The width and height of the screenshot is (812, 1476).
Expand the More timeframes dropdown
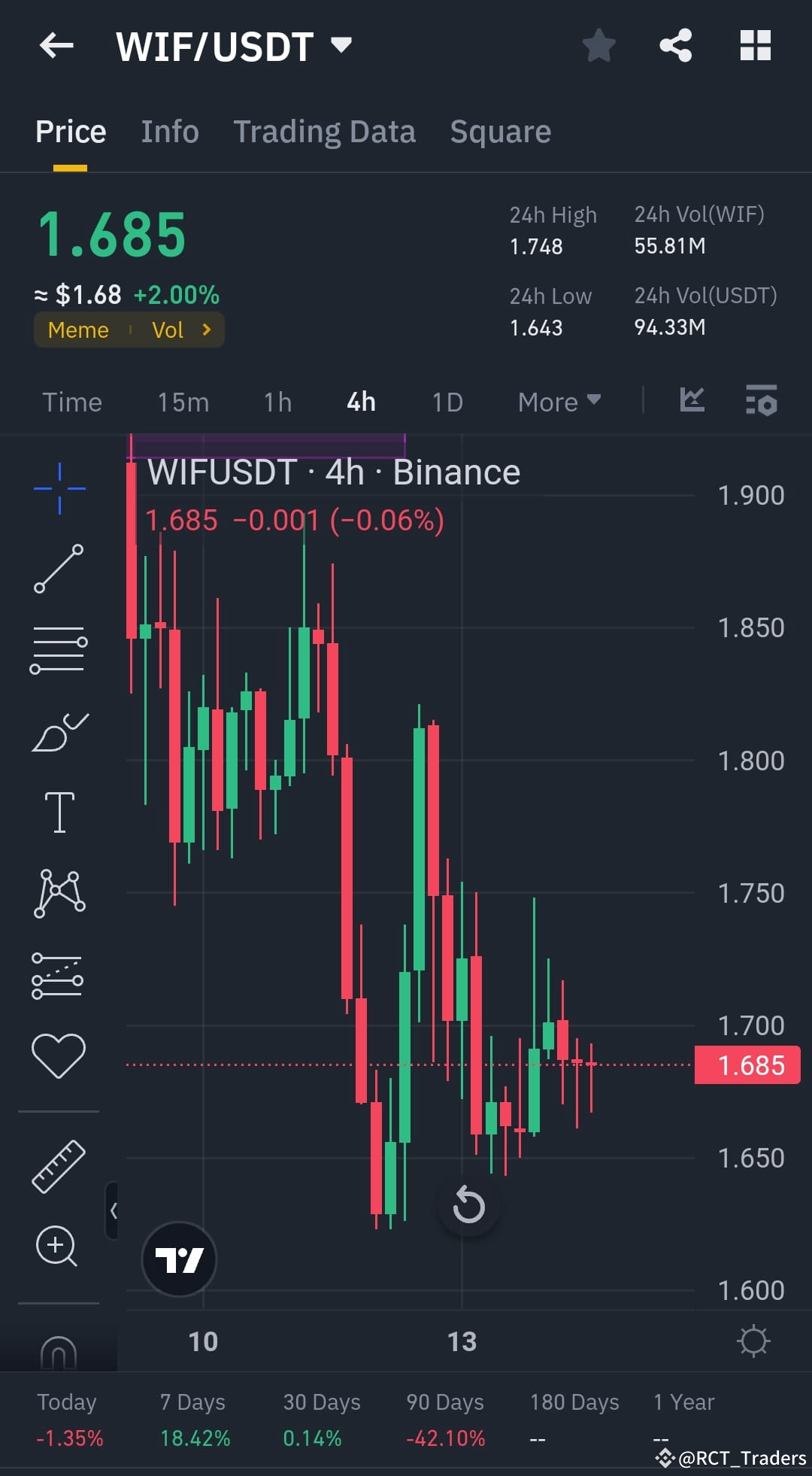click(x=558, y=402)
